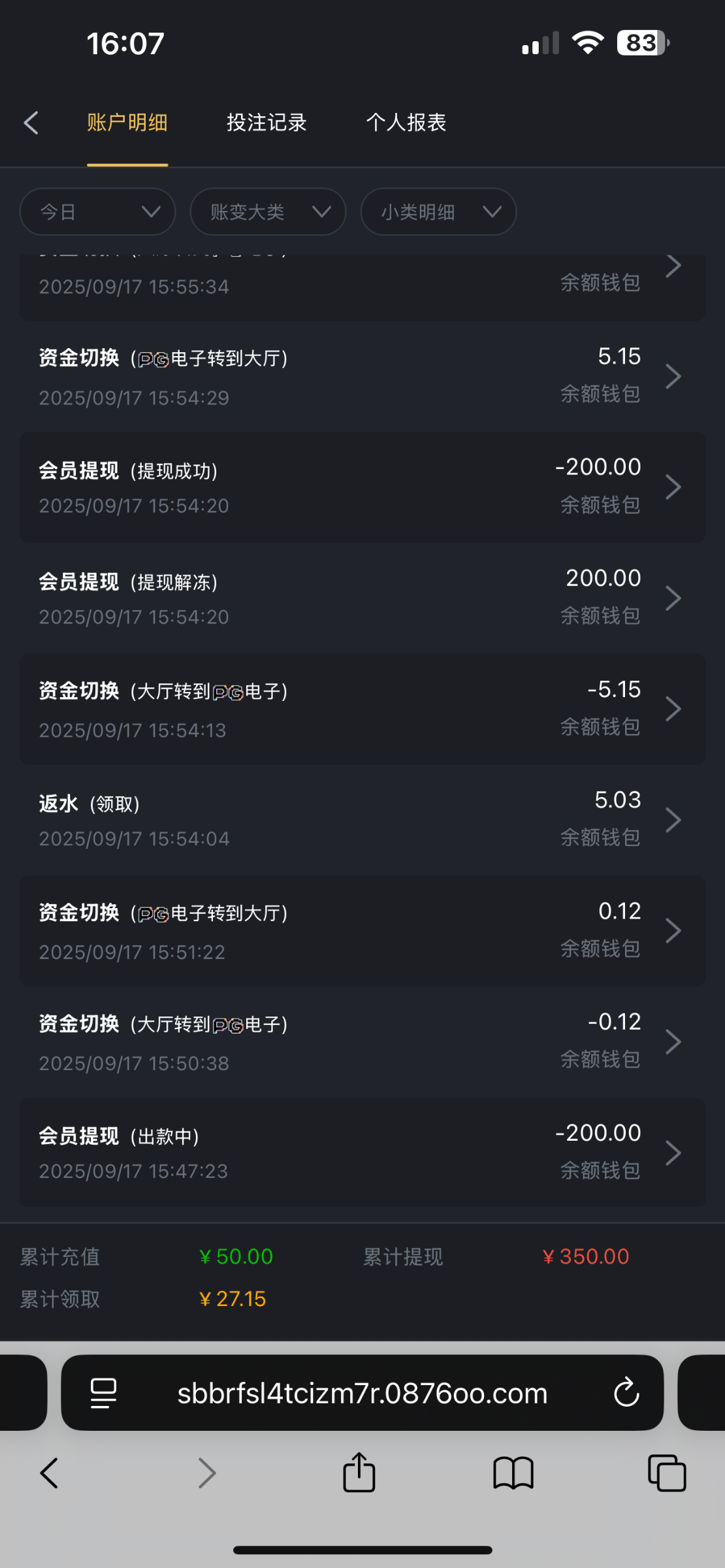Tap the address bar showing sbbrfsl4tcizm7r.0876oo.com

pyautogui.click(x=362, y=1392)
